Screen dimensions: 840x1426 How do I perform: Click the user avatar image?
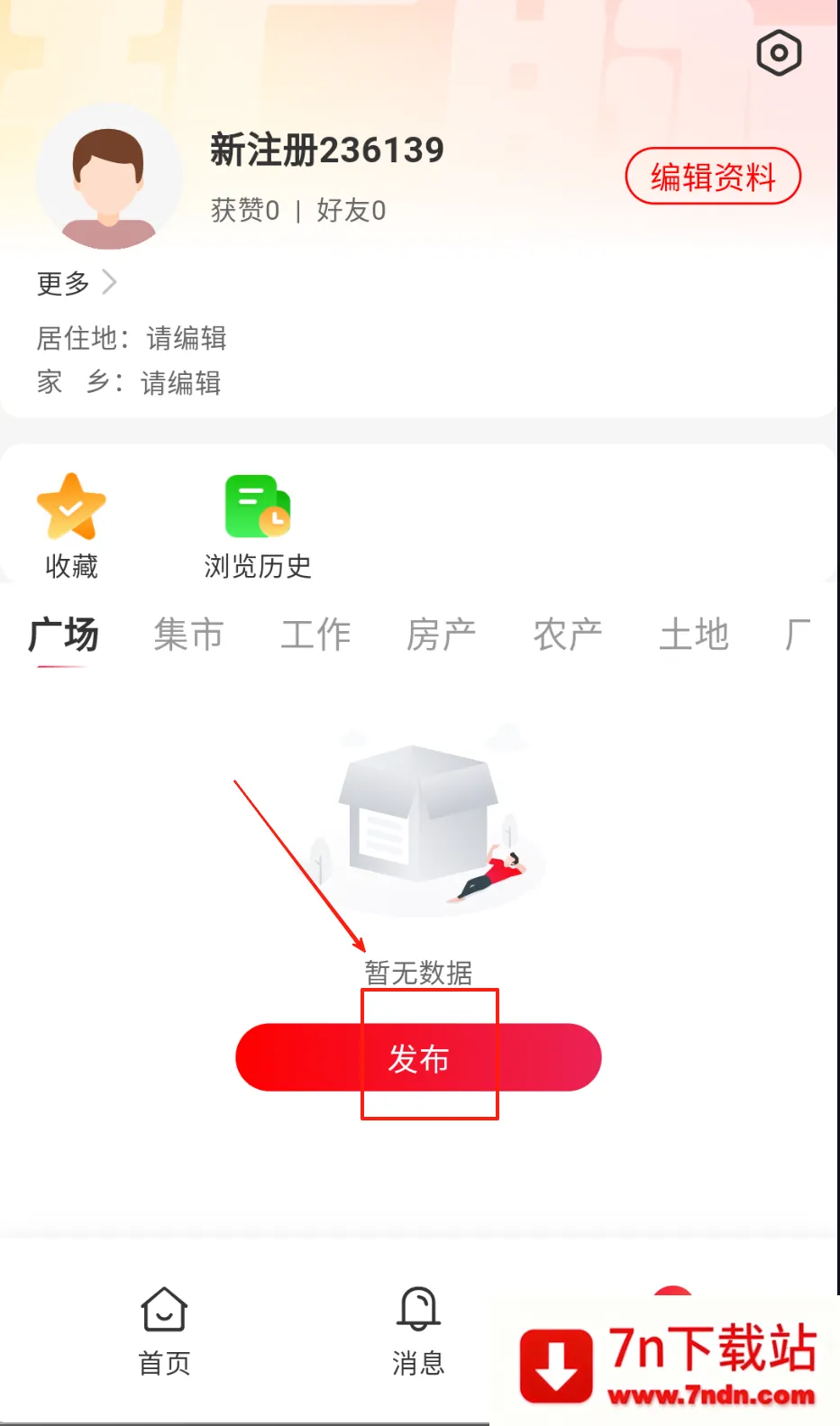point(109,178)
